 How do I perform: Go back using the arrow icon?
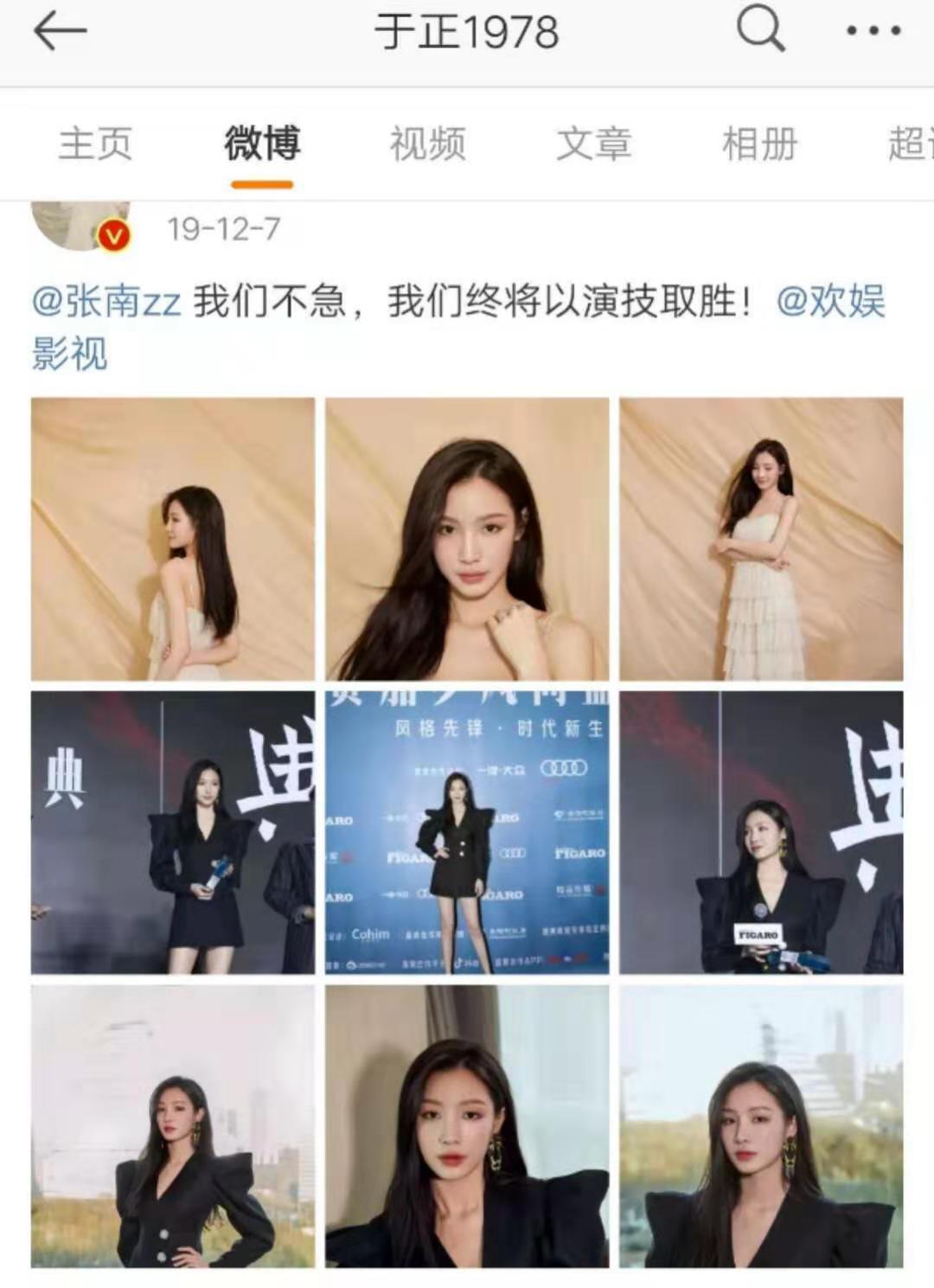tap(60, 32)
